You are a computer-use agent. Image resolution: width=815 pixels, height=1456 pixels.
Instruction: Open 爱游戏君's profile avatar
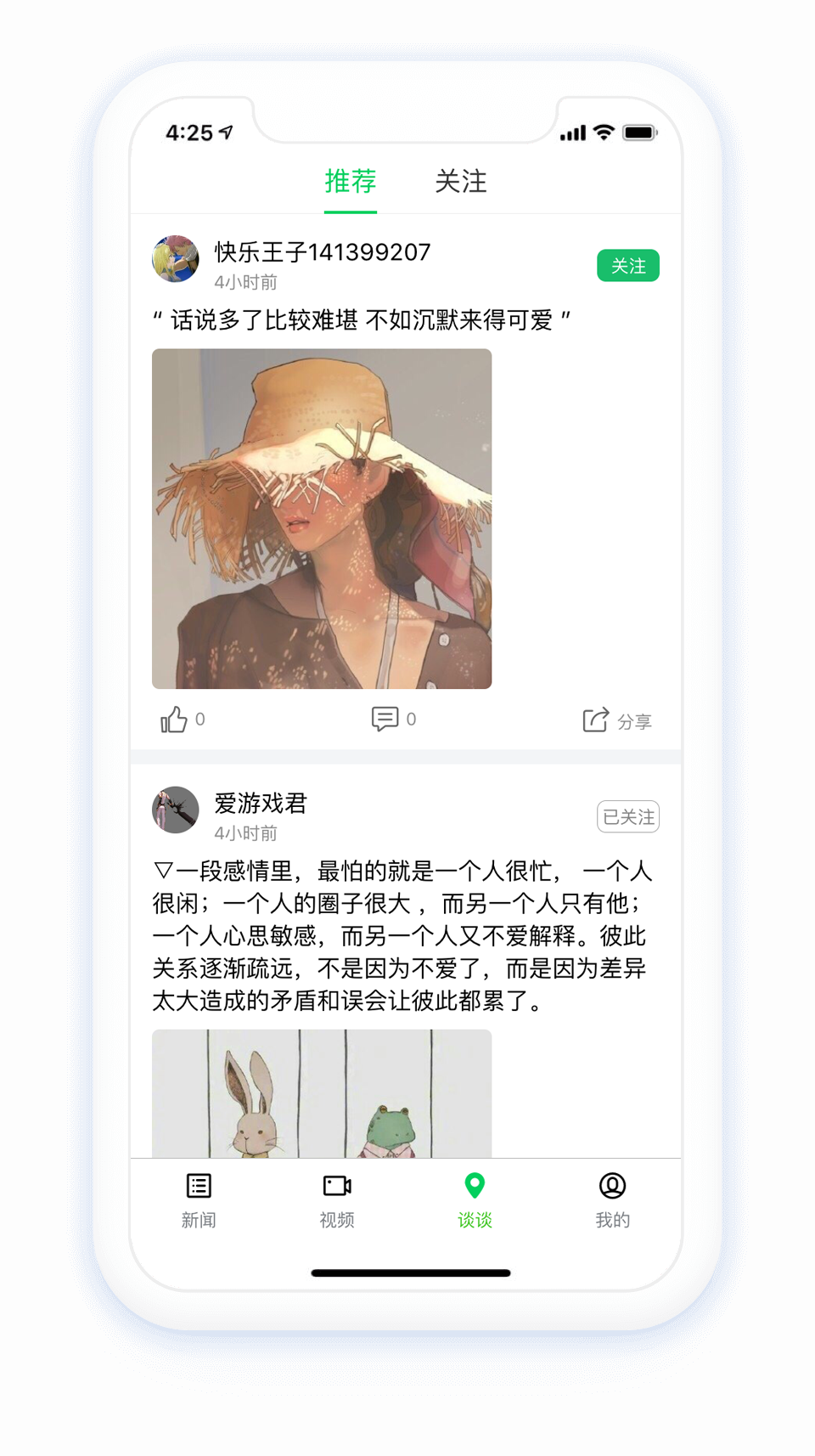point(175,810)
